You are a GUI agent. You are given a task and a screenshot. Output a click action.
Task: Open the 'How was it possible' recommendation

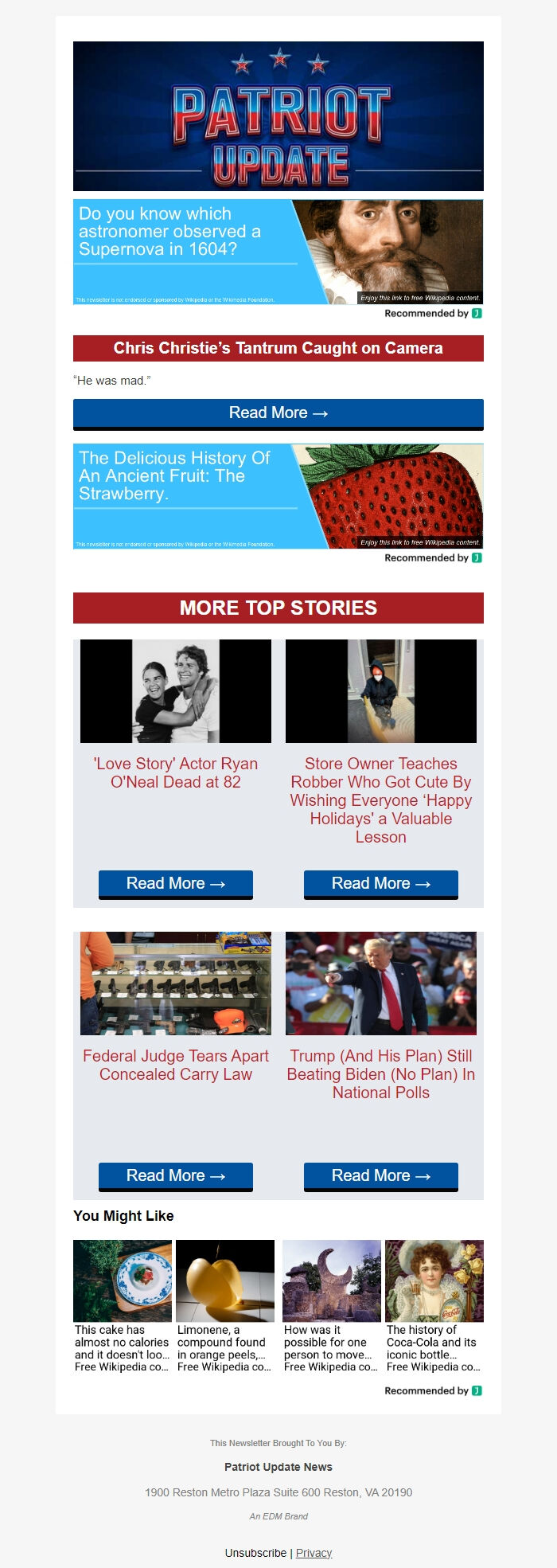click(332, 1306)
